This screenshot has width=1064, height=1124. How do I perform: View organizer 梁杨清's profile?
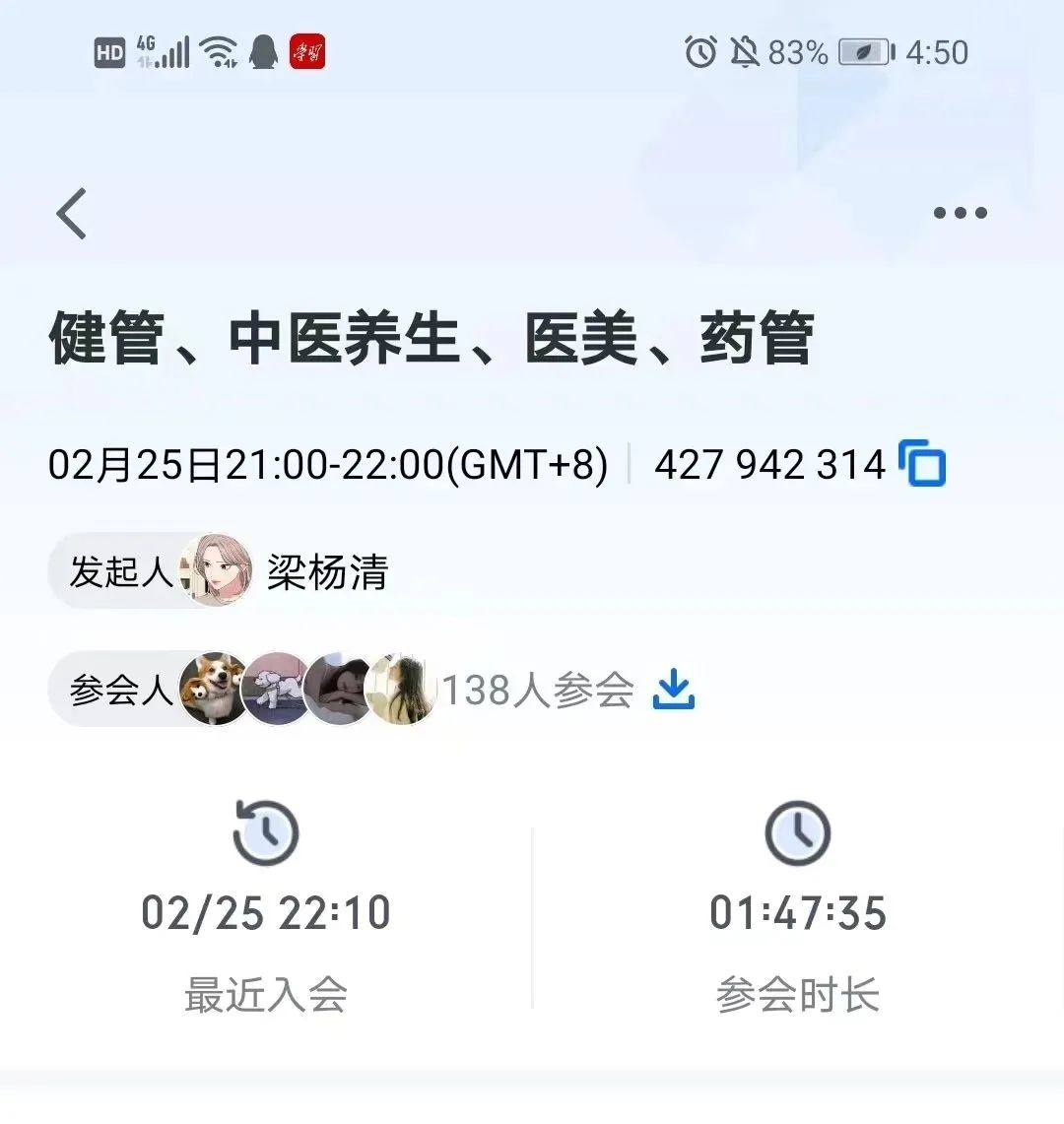[326, 572]
